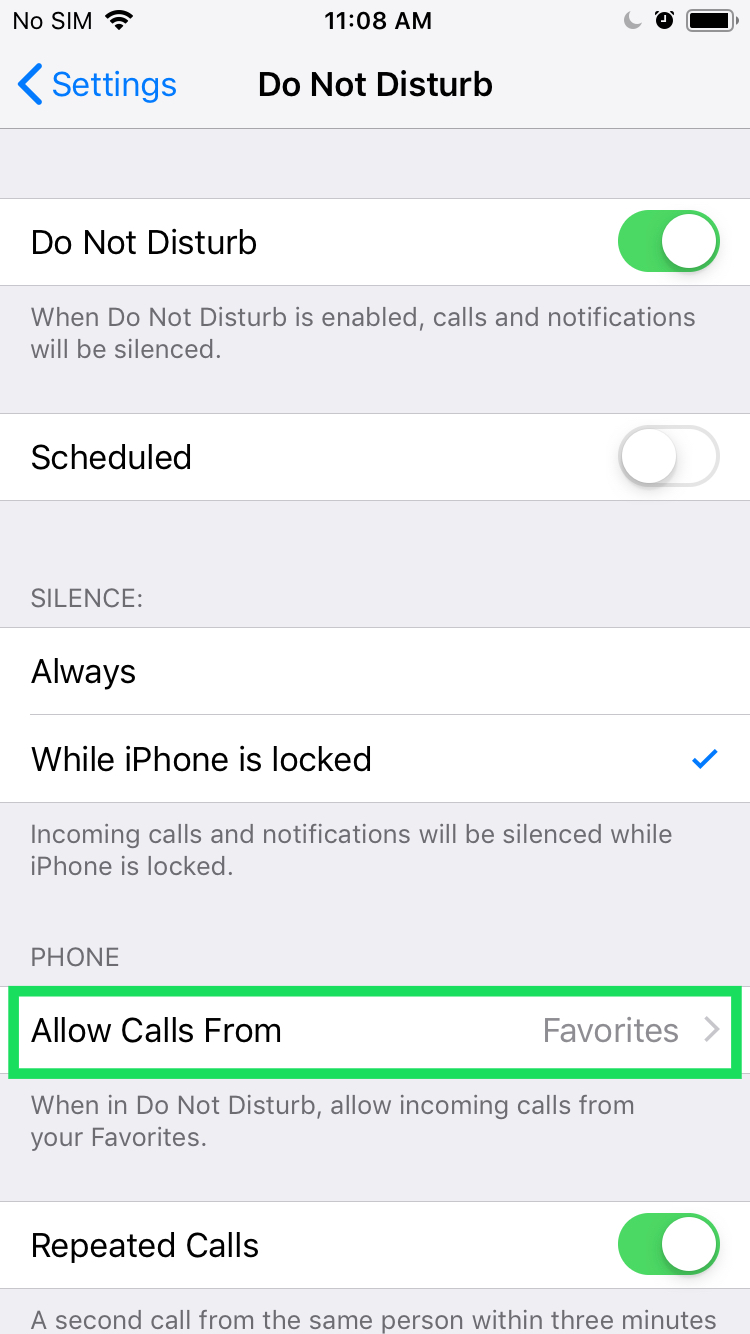
Task: Go back to Settings
Action: coord(97,85)
